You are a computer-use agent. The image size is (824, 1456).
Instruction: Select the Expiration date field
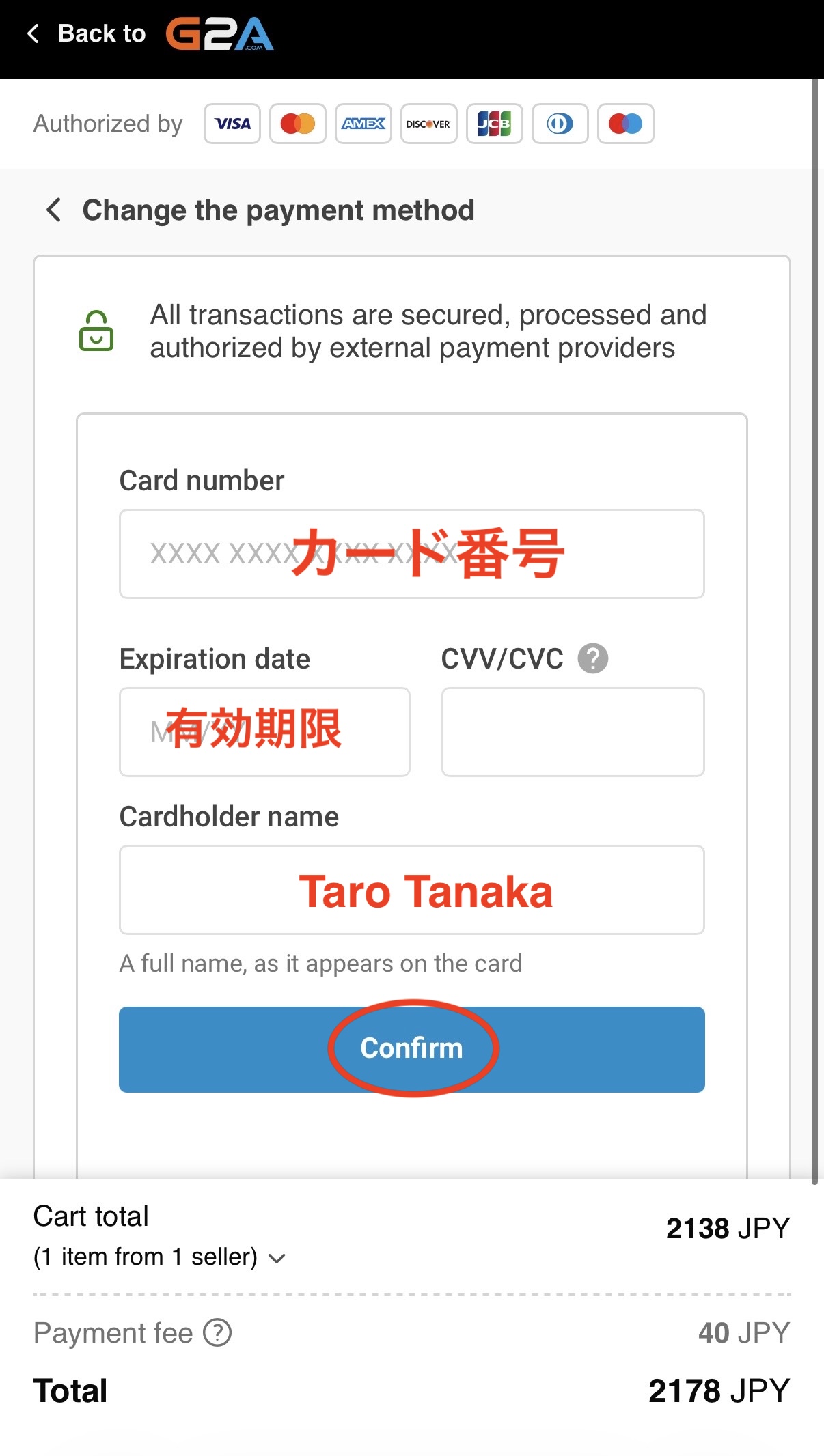click(264, 732)
